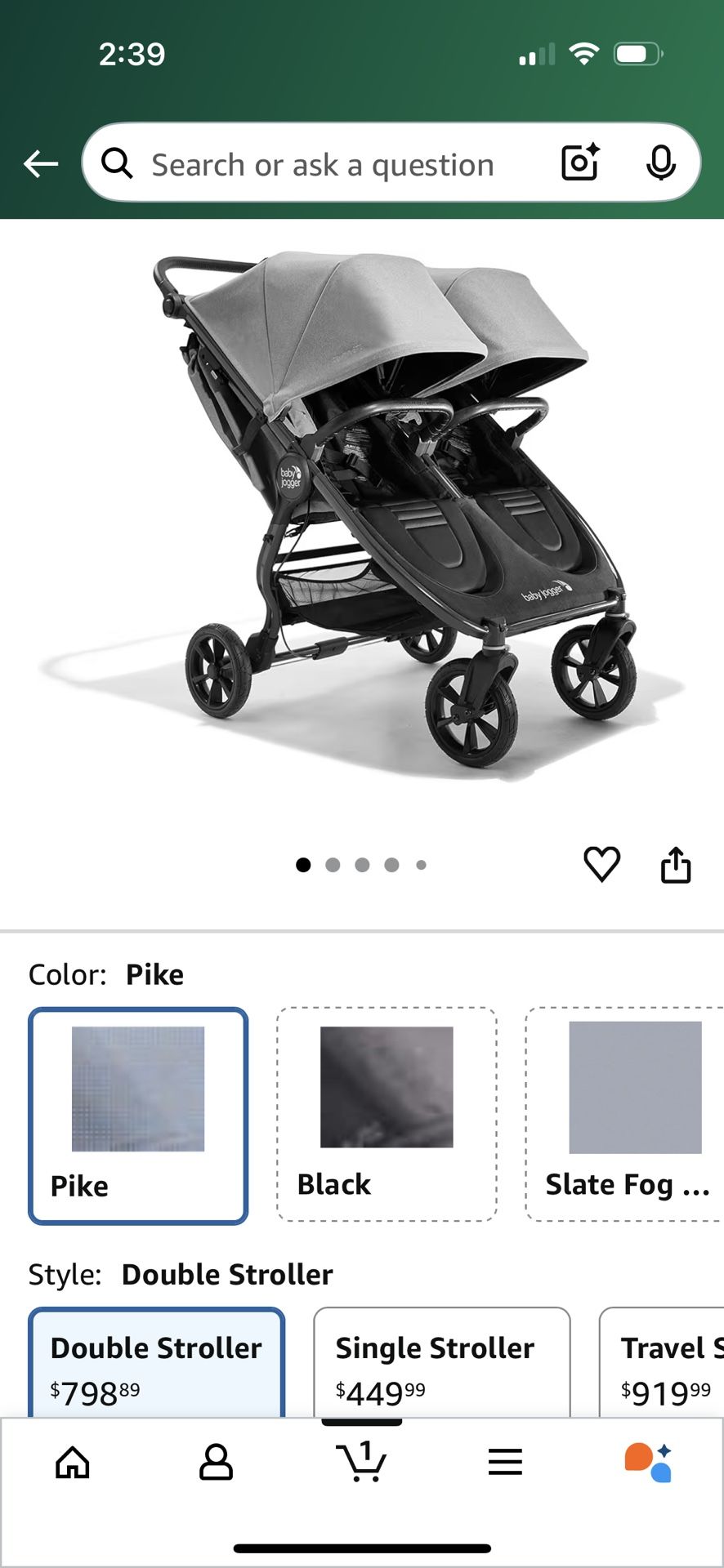Tap the search bar to type a query
This screenshot has height=1568, width=724.
(327, 163)
